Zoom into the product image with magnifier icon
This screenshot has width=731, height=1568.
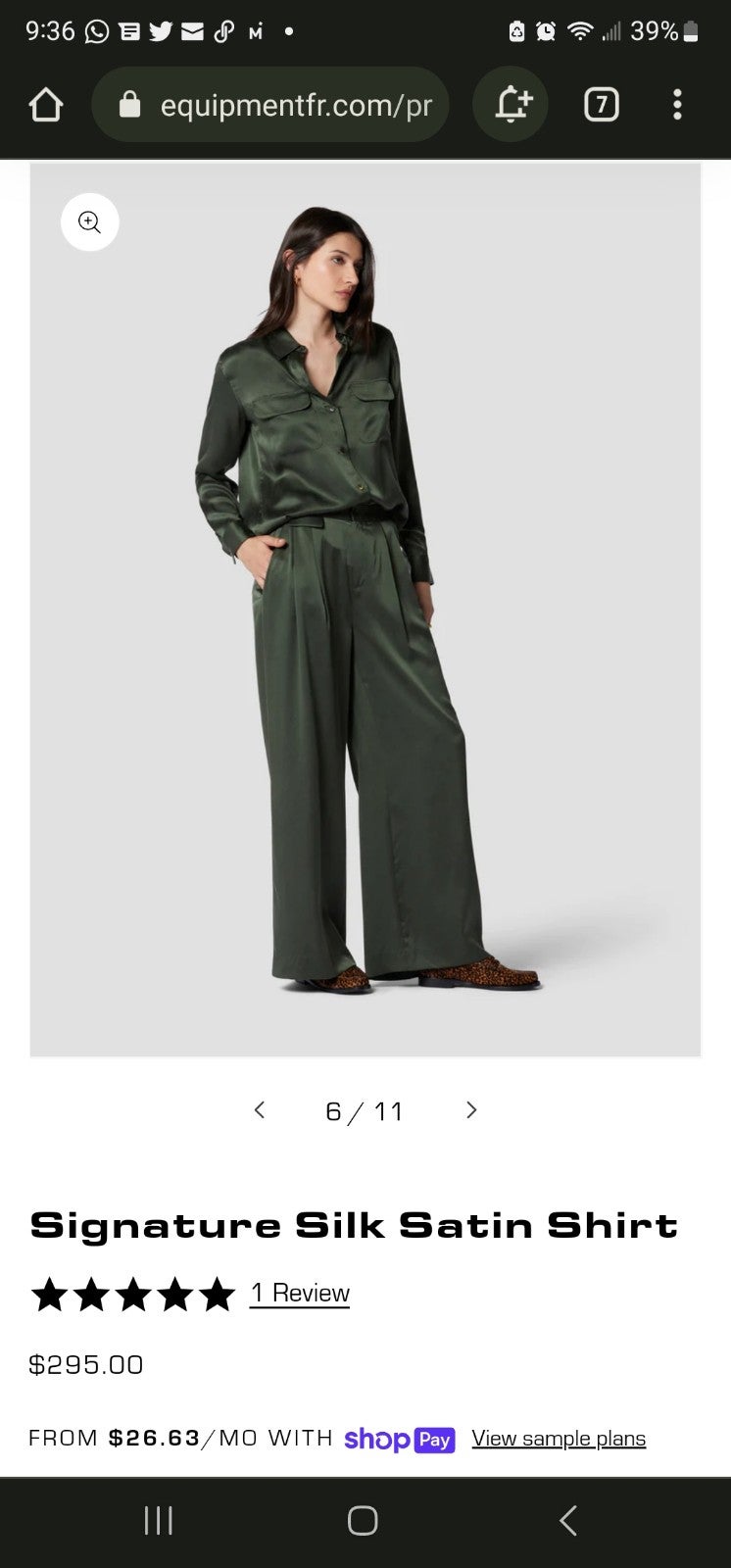(x=90, y=222)
